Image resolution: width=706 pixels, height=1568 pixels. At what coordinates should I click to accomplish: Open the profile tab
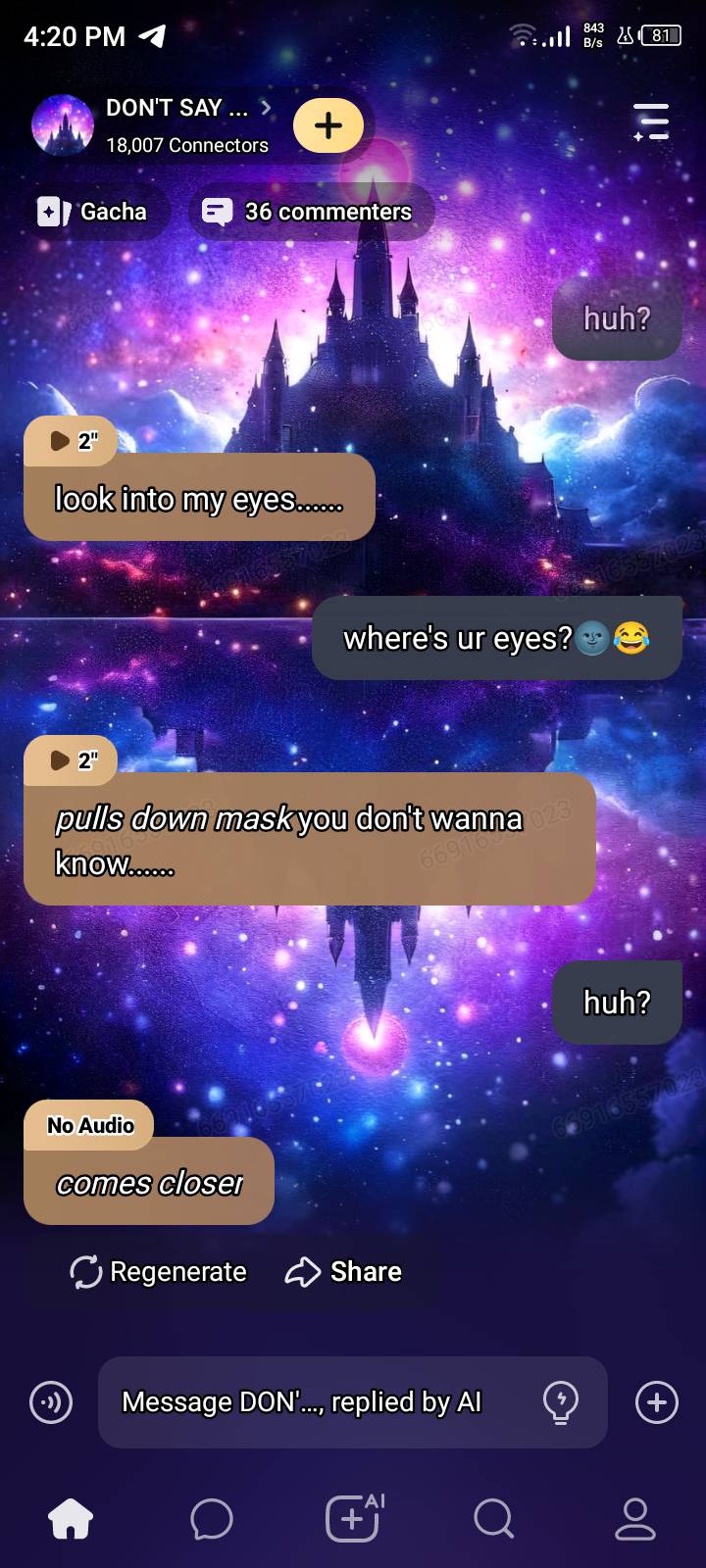coord(634,1519)
